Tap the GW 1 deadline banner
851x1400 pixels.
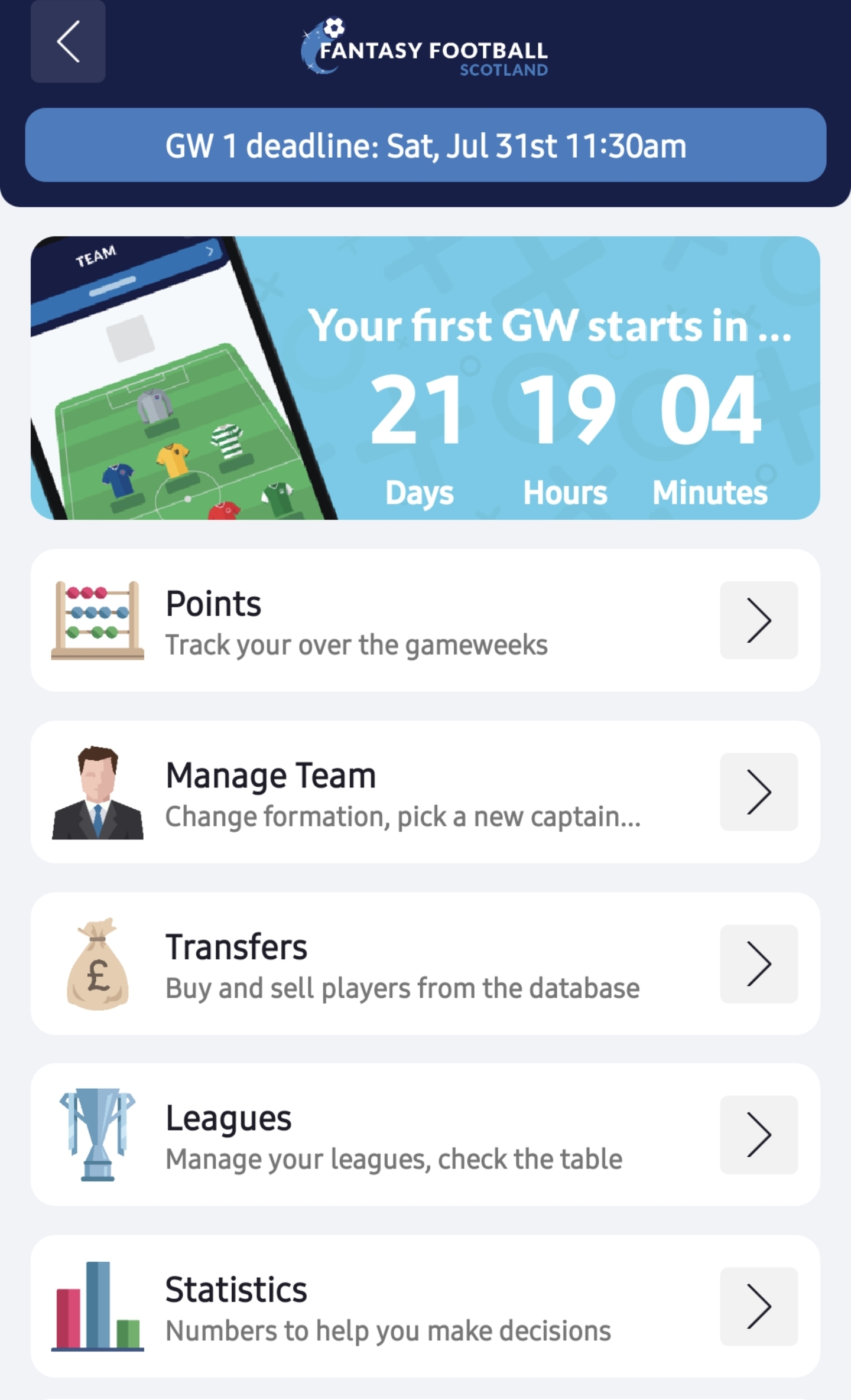(x=425, y=145)
